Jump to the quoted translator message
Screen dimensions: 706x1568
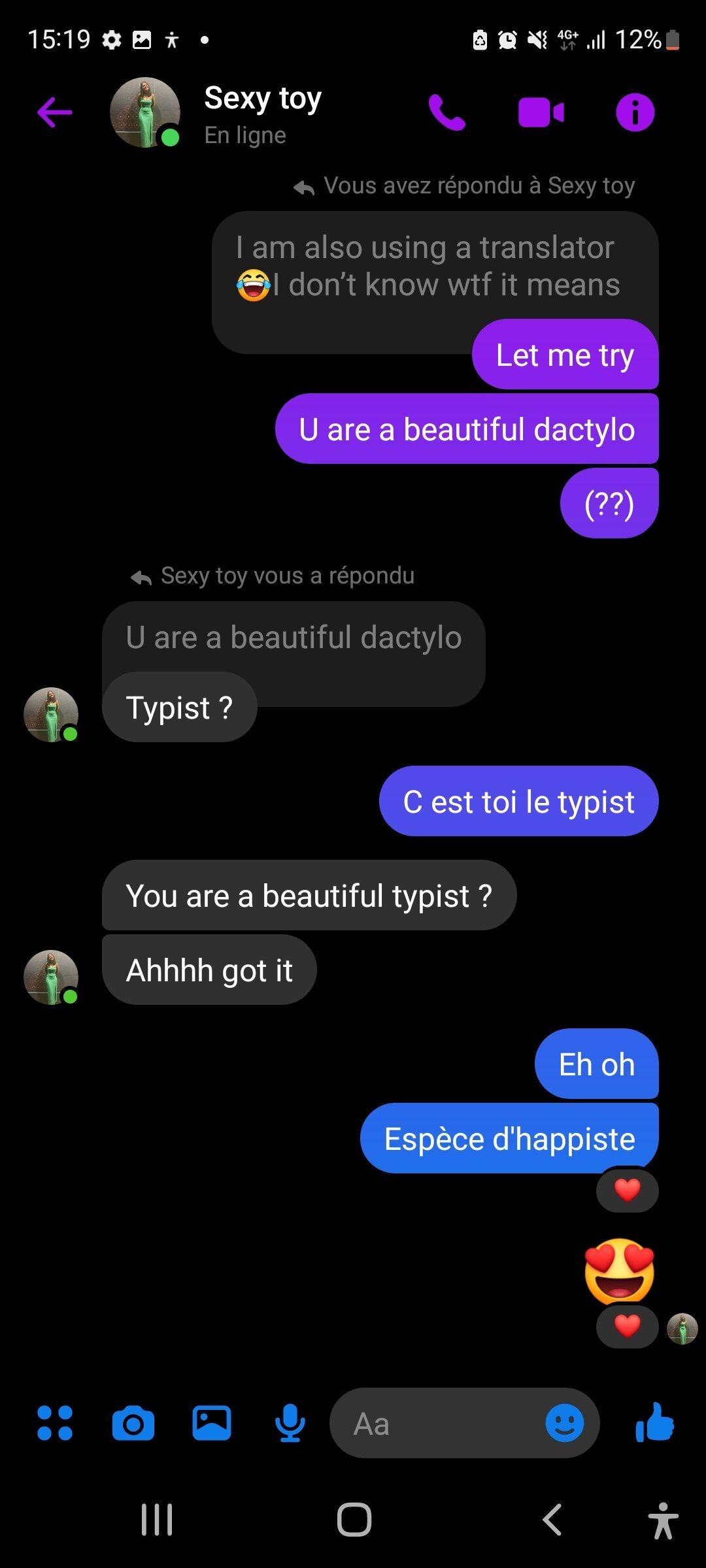428,268
